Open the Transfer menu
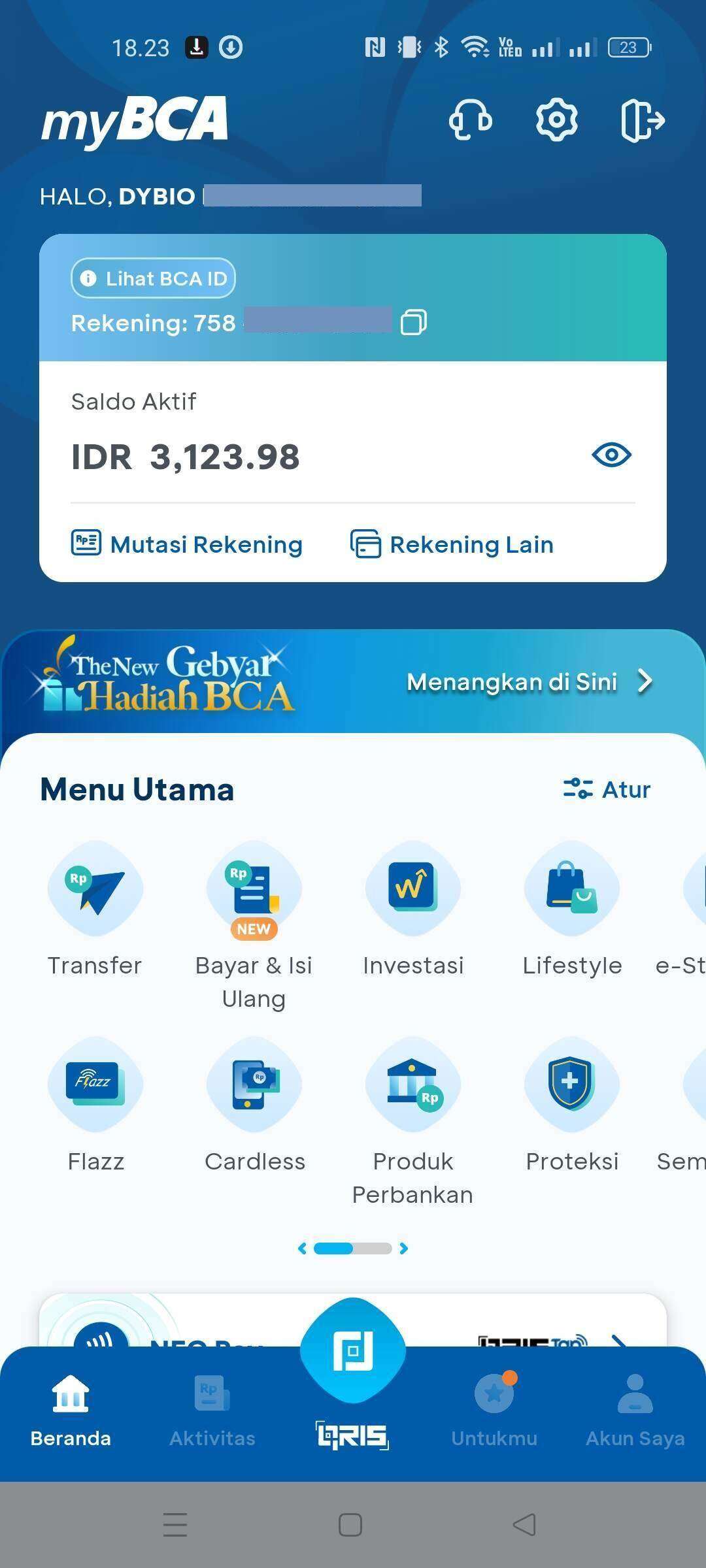This screenshot has width=706, height=1568. [x=95, y=889]
